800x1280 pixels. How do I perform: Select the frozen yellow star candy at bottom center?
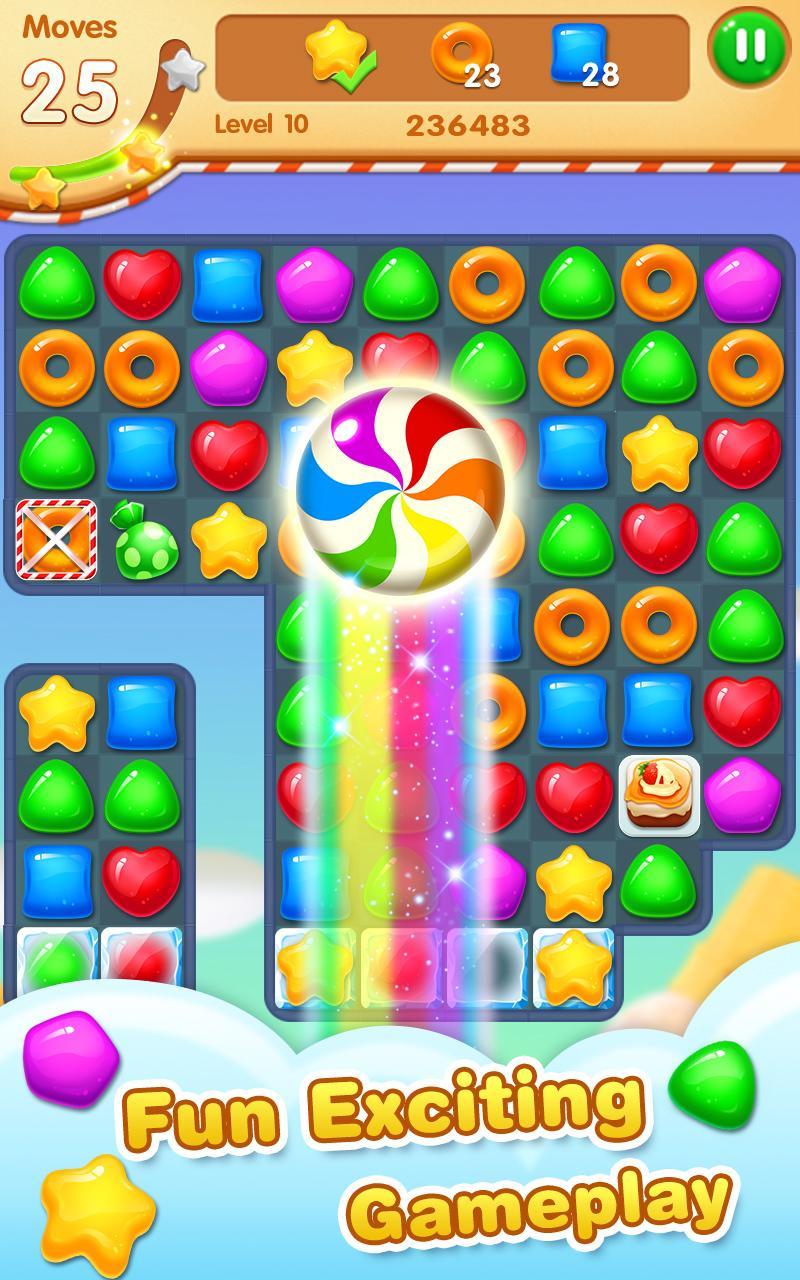[310, 962]
